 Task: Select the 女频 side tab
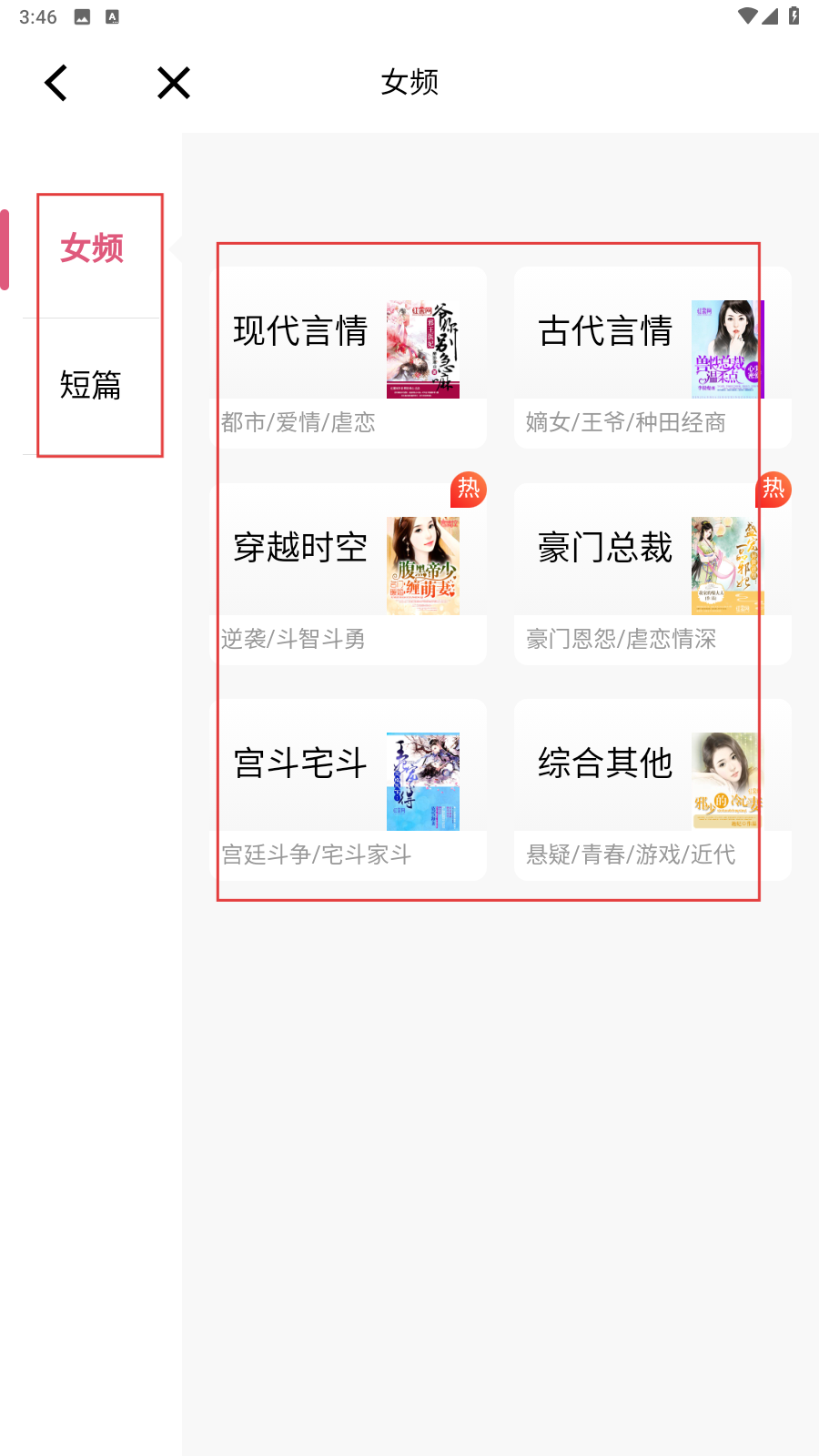pyautogui.click(x=92, y=248)
